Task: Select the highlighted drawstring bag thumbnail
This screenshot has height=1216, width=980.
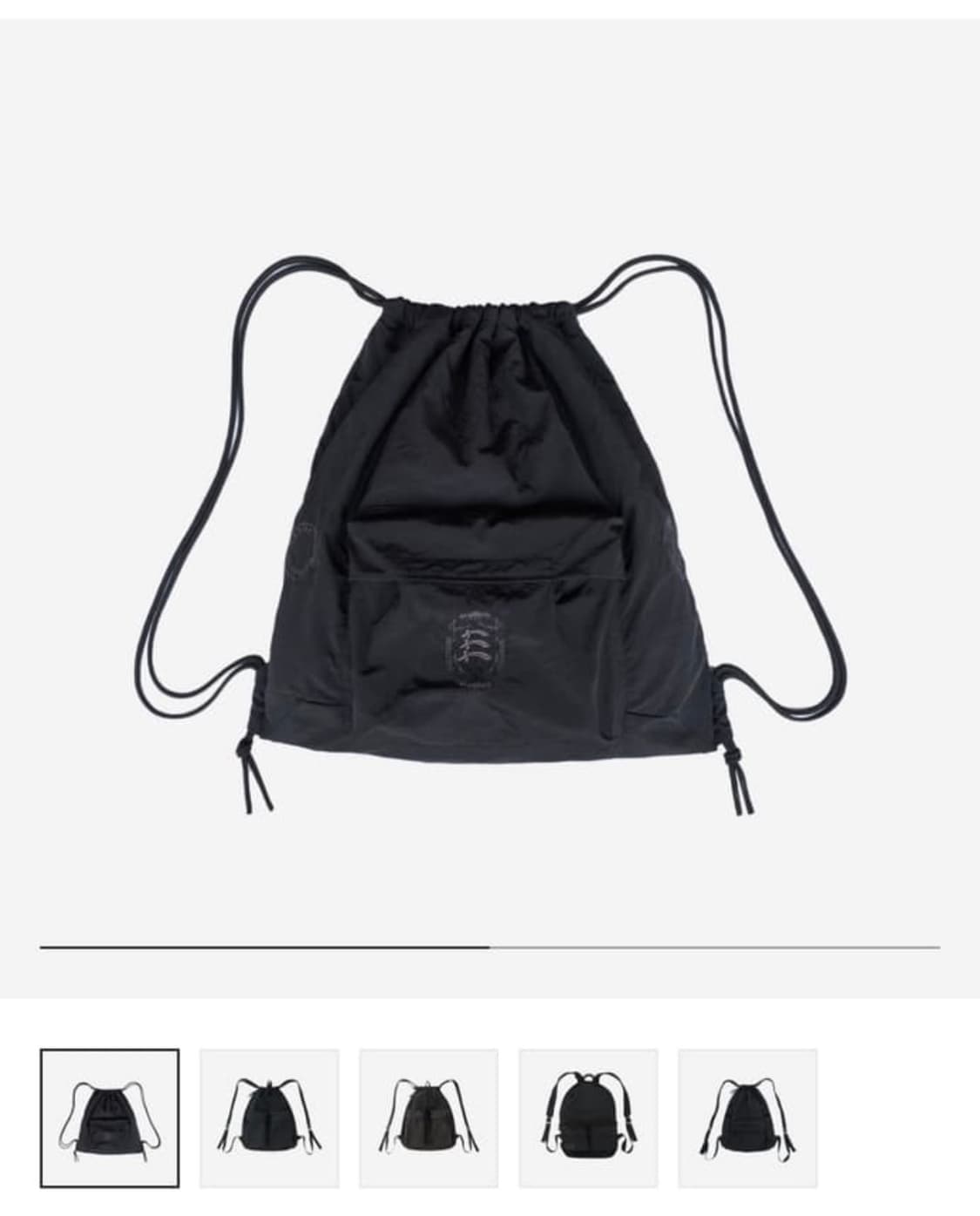Action: tap(109, 1118)
